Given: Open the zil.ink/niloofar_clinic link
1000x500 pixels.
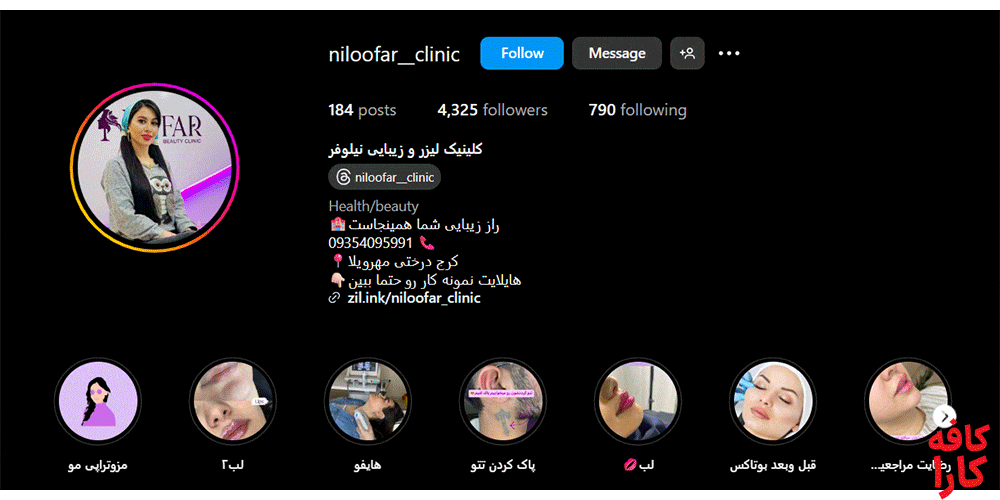Looking at the screenshot, I should 413,297.
